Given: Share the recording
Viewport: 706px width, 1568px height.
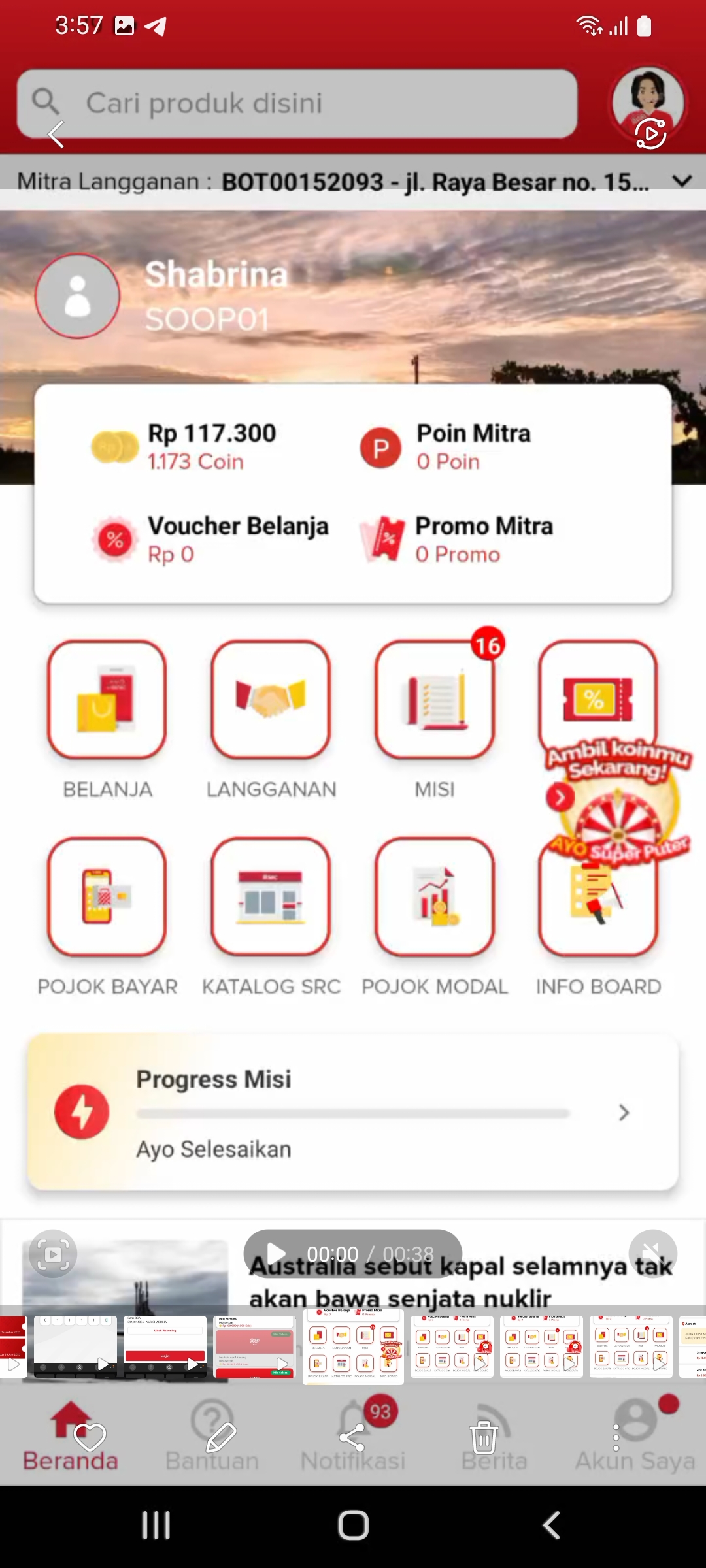Looking at the screenshot, I should [352, 1437].
